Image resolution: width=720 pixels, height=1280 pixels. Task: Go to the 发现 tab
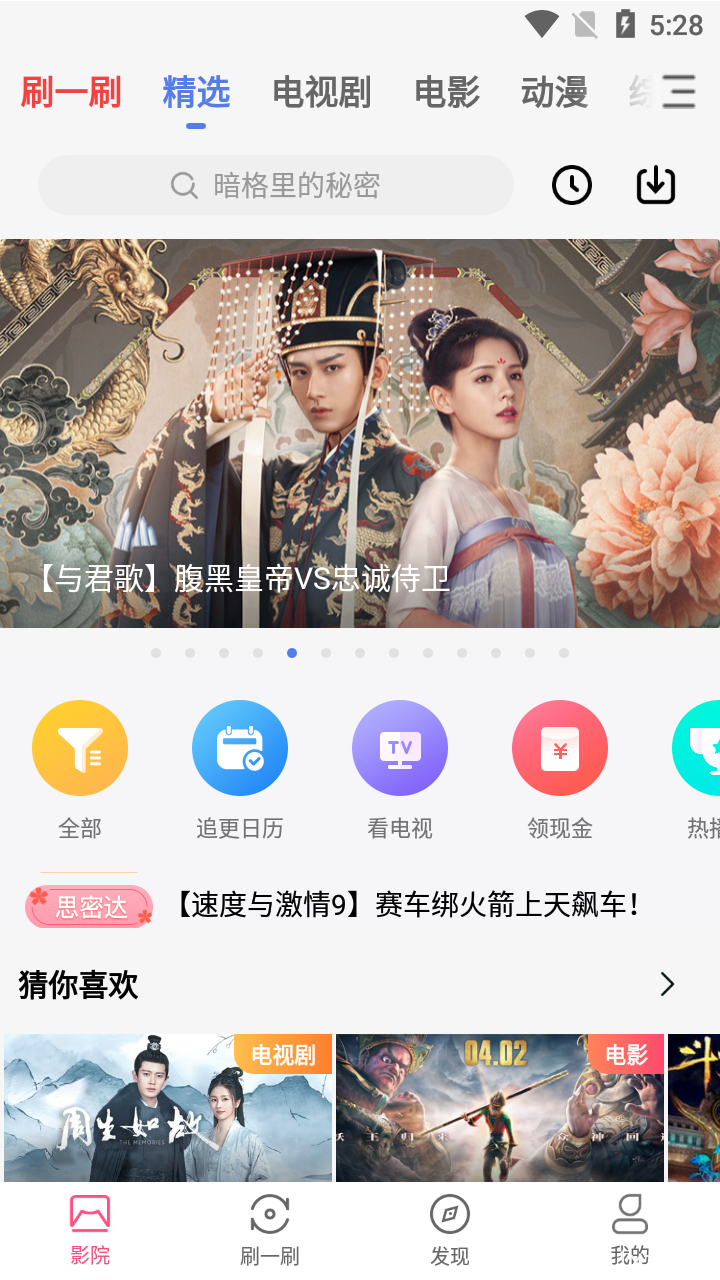[450, 1230]
